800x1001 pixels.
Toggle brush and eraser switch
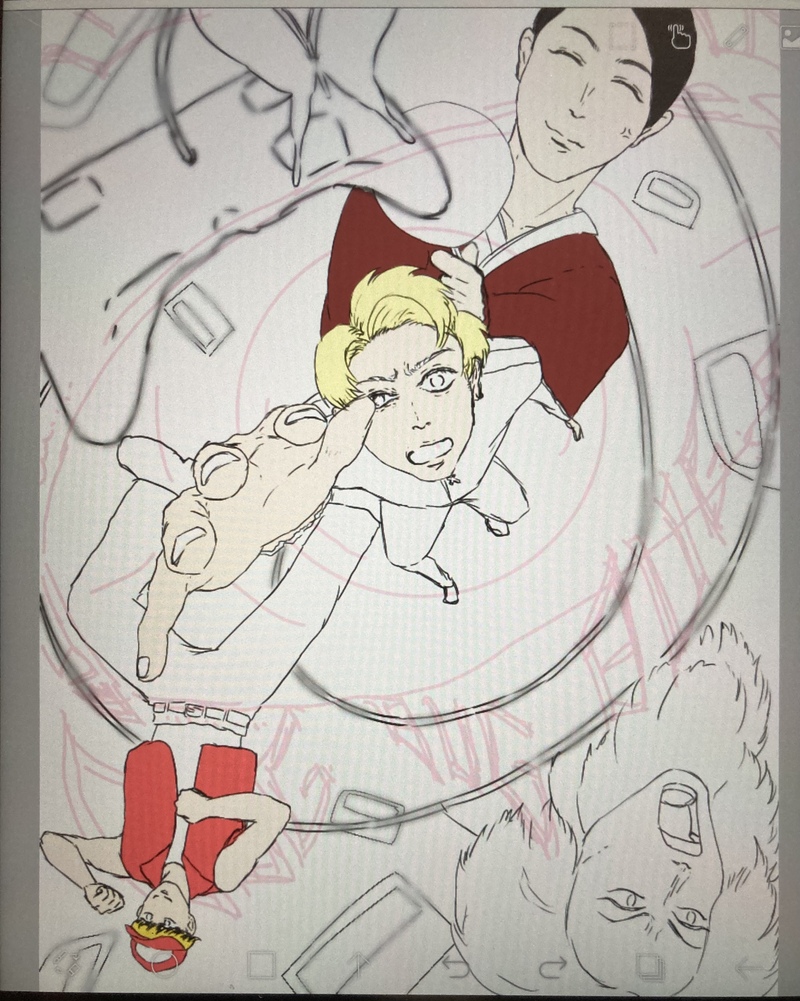tap(68, 965)
